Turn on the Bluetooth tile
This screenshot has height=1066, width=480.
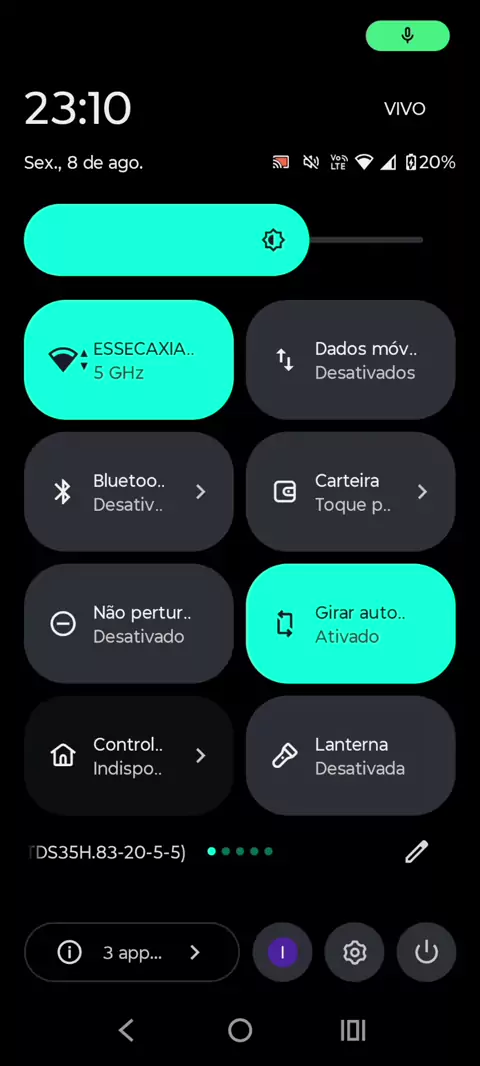[x=128, y=492]
